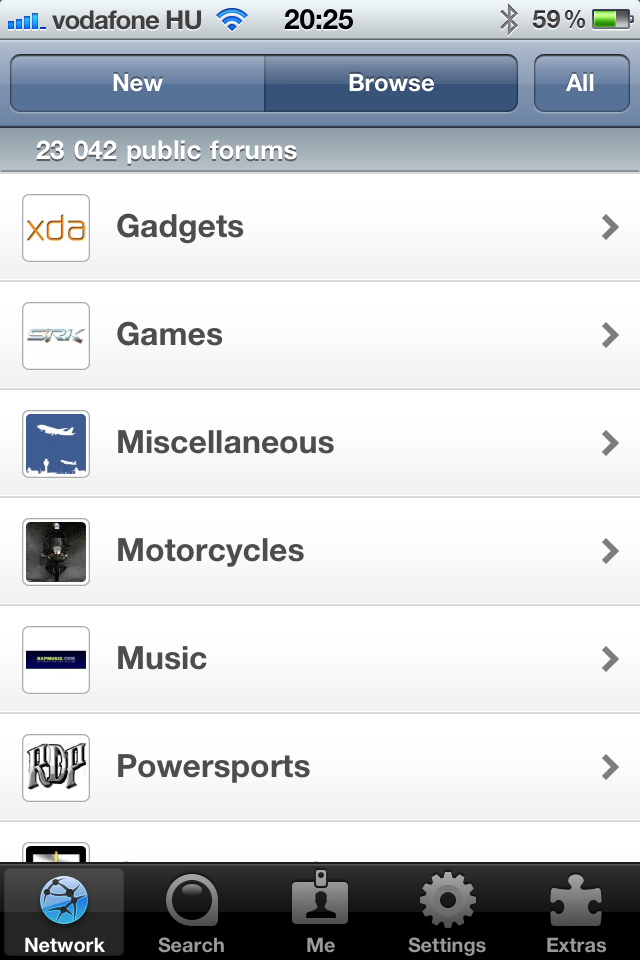The image size is (640, 960).
Task: Go to the Network tab
Action: (x=64, y=912)
